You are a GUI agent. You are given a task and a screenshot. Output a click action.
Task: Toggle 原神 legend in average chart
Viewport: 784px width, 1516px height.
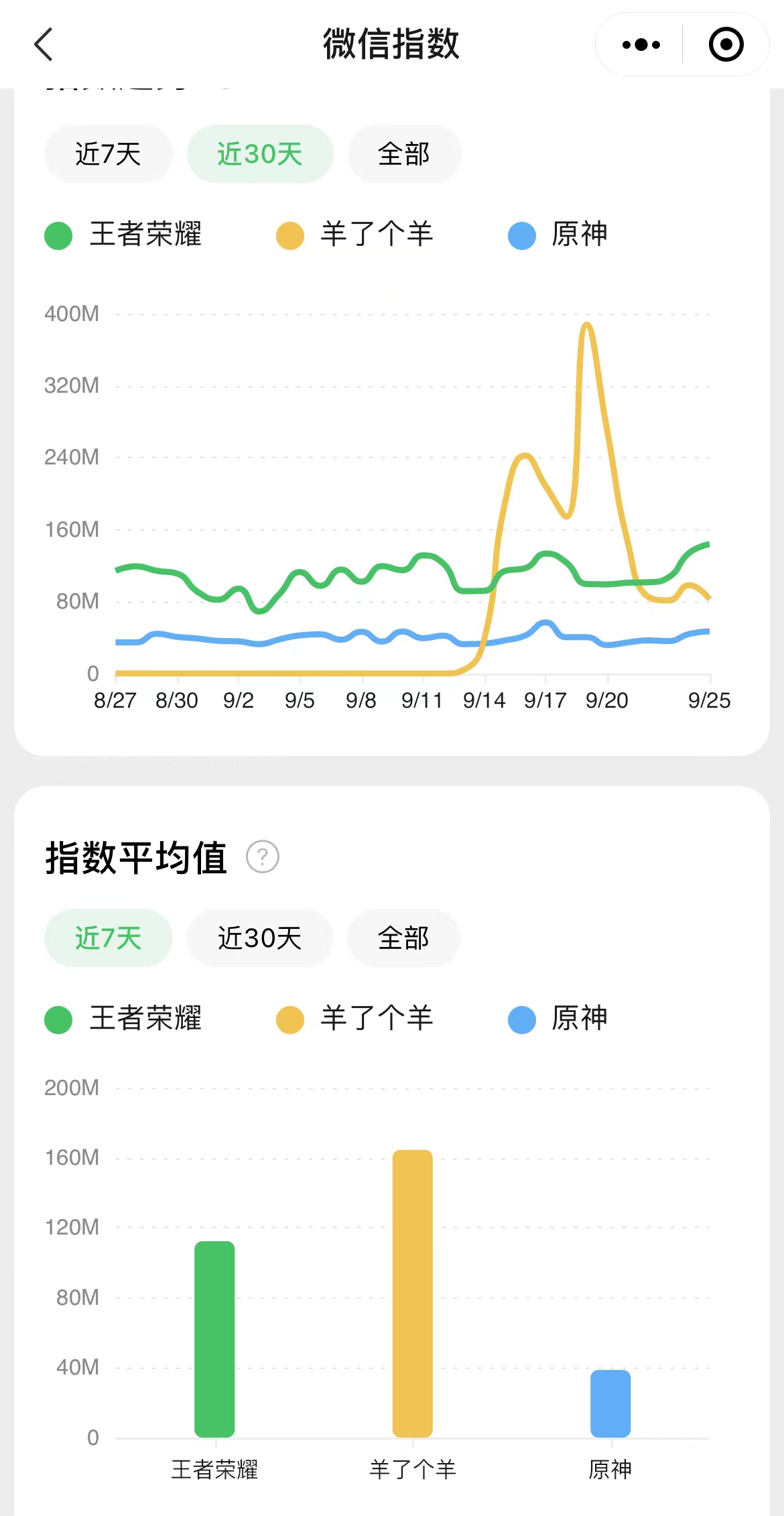[558, 1019]
